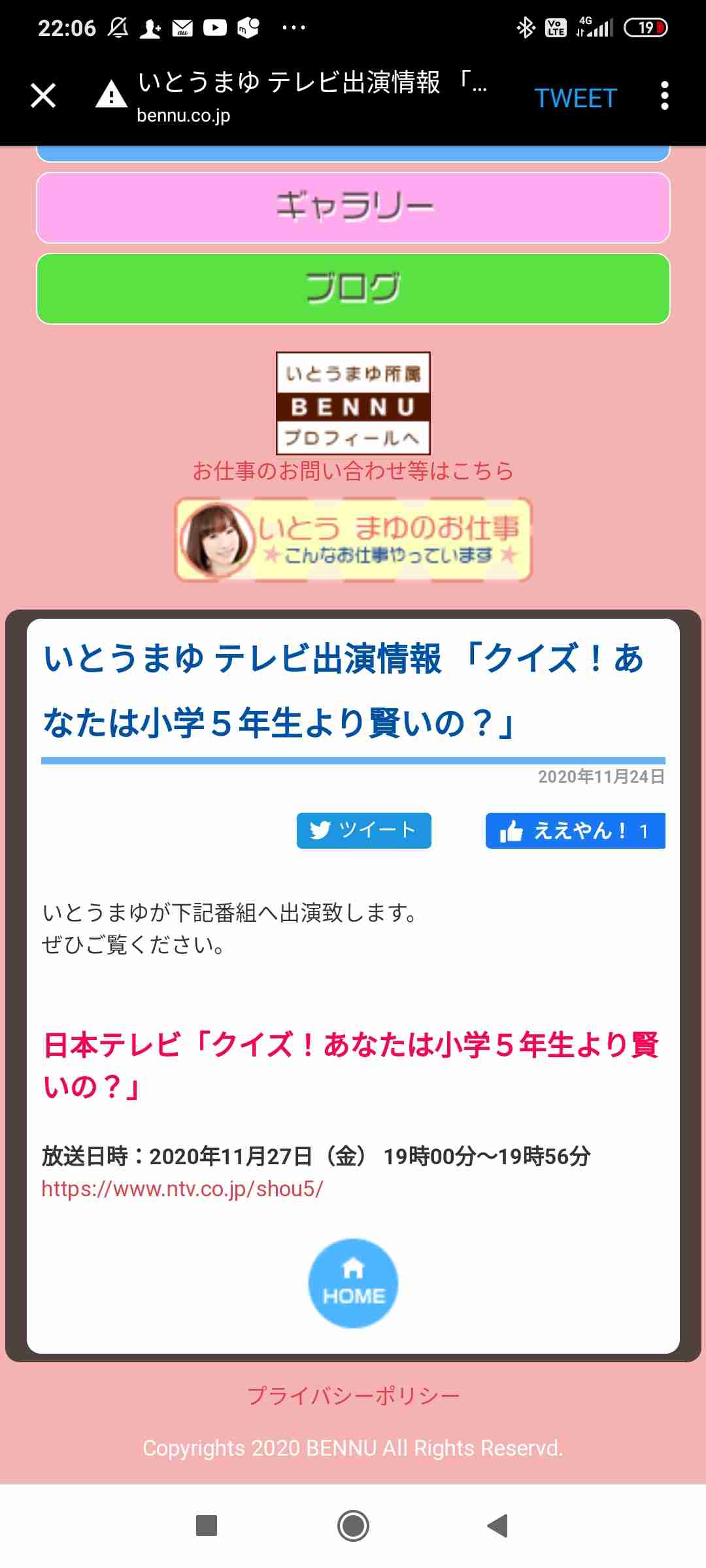Open the three-dot overflow menu
706x1568 pixels.
click(x=664, y=96)
